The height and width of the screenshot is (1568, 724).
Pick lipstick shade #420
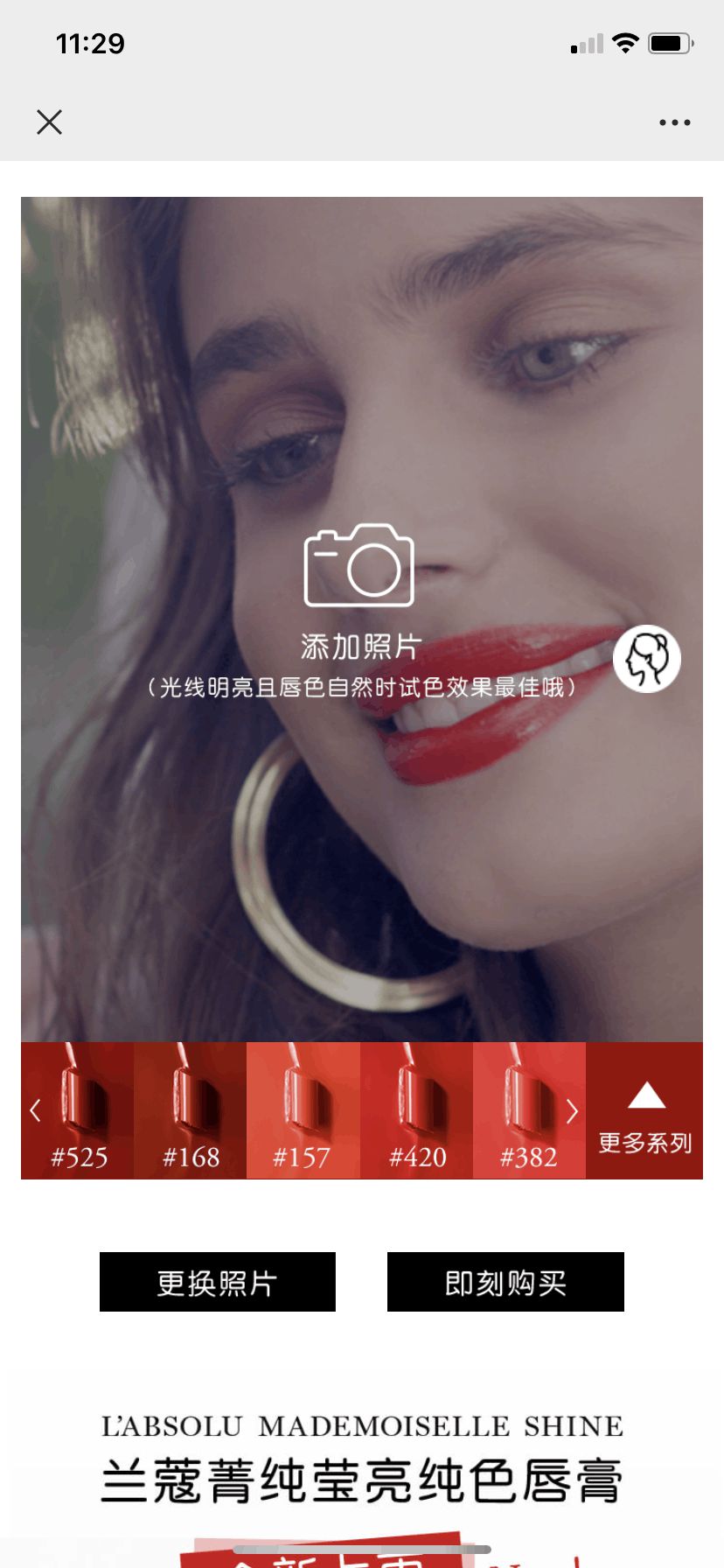[x=417, y=1111]
